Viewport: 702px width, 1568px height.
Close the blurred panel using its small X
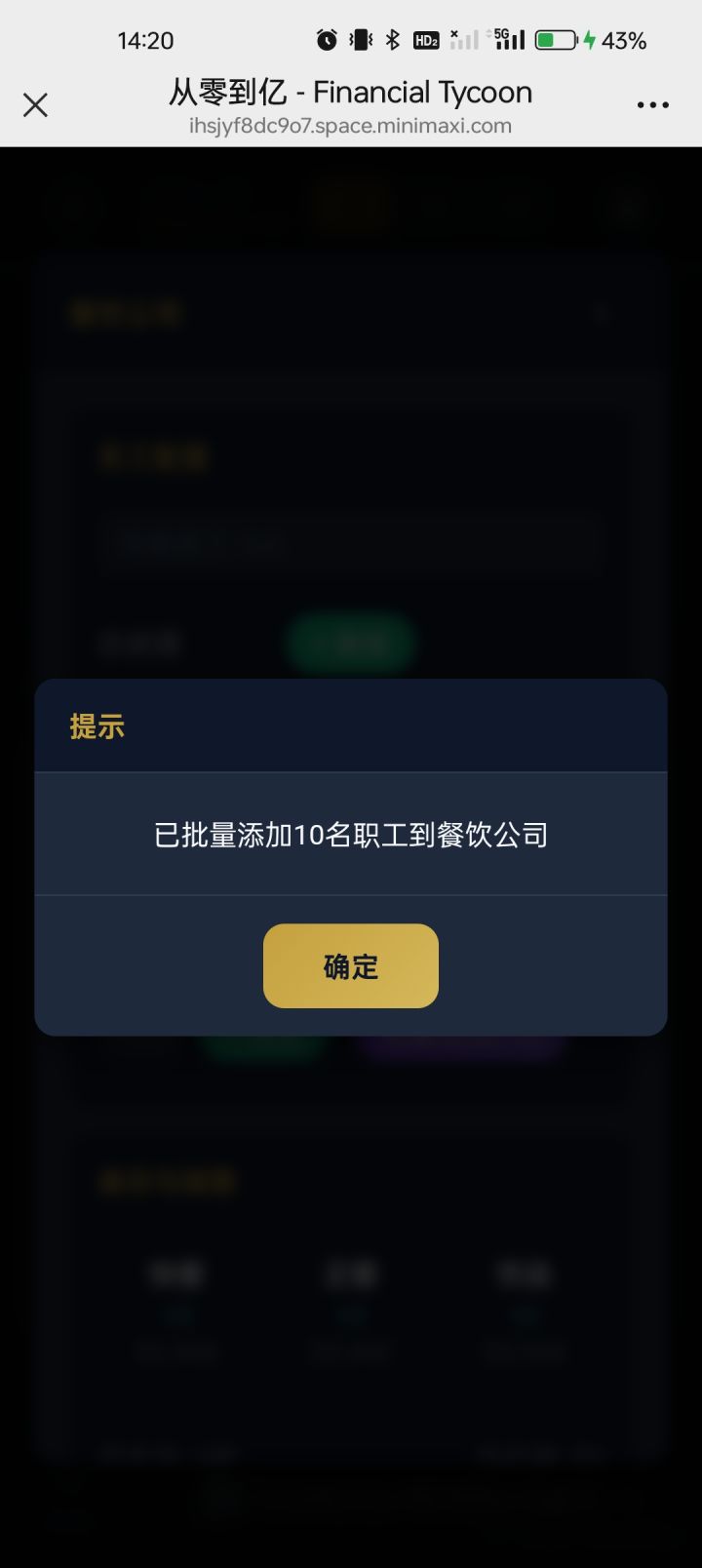point(602,313)
